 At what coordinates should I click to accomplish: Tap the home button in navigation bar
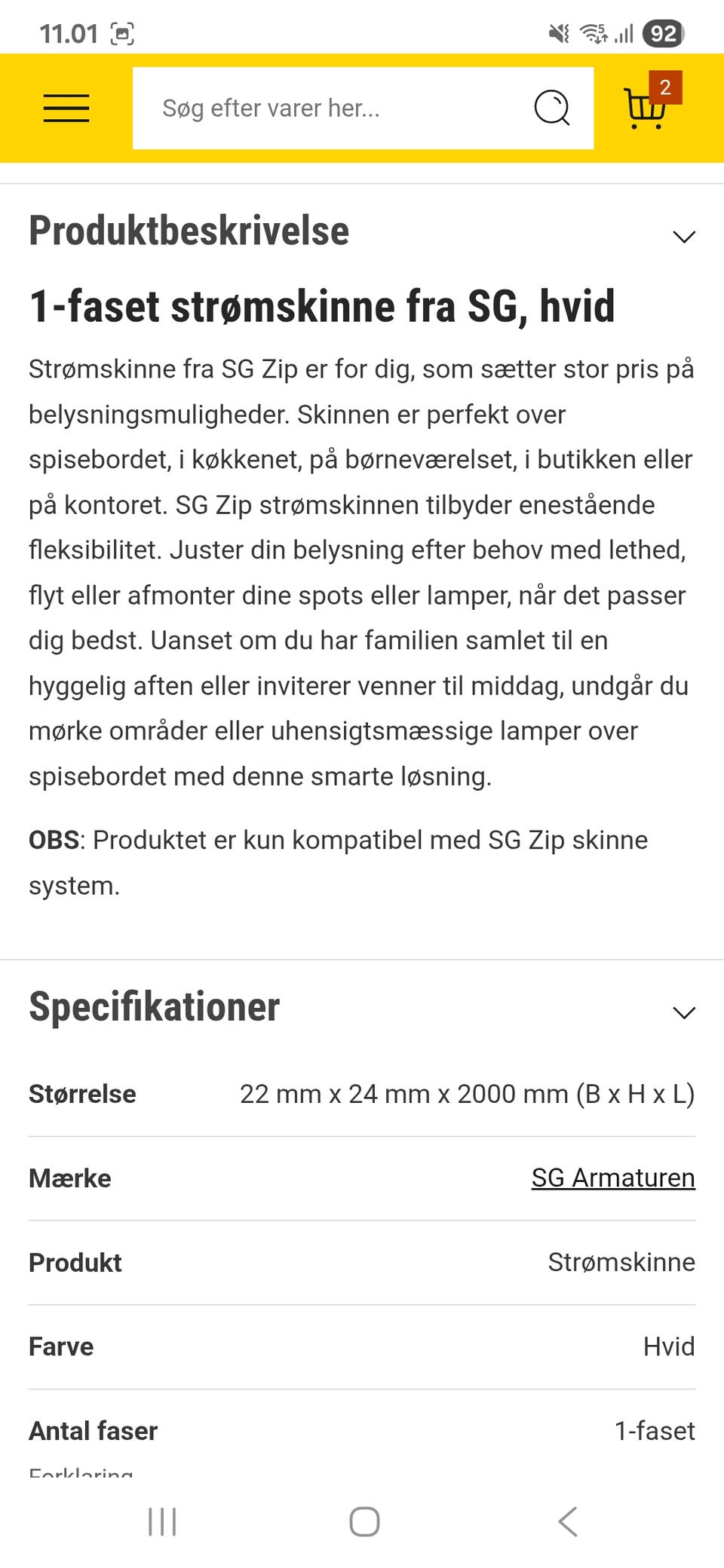362,1521
